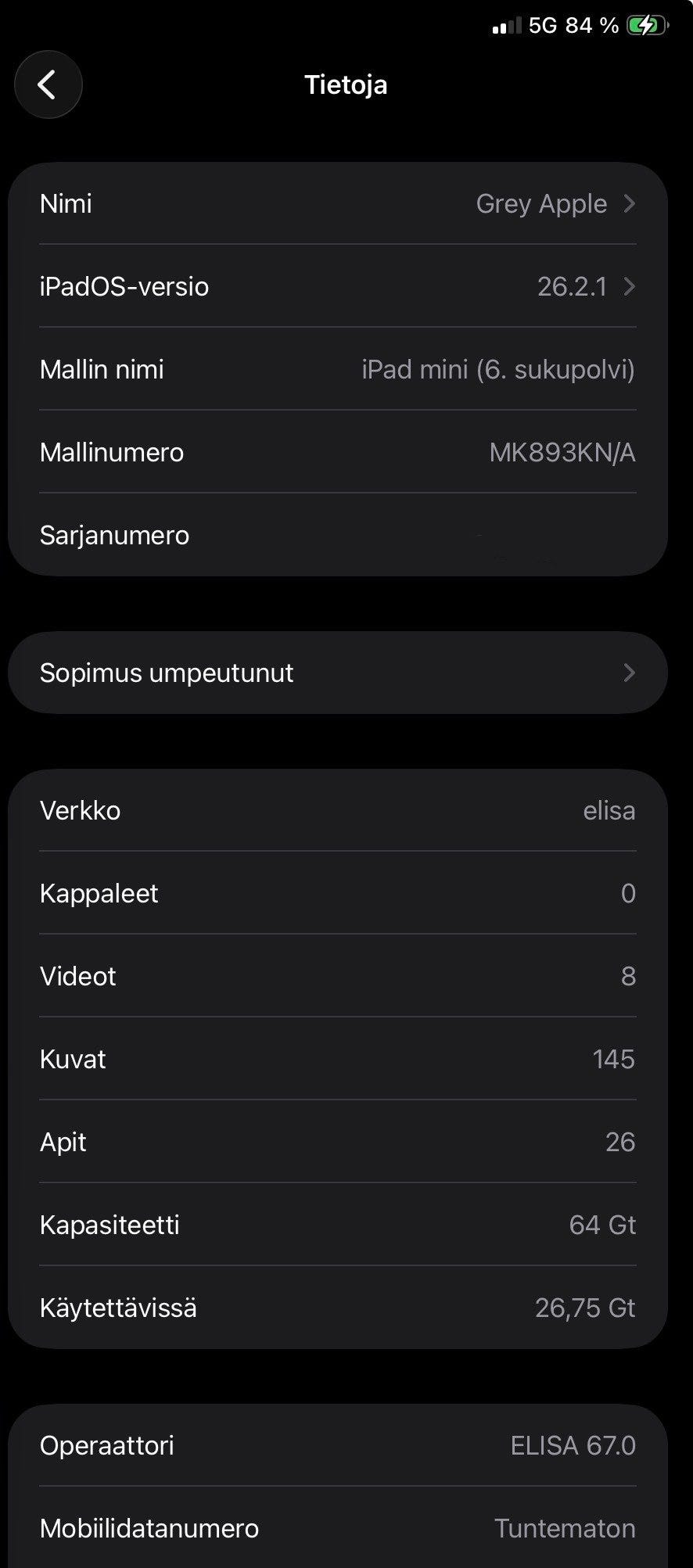This screenshot has height=1568, width=693.
Task: Tap the Tietoja title header
Action: pyautogui.click(x=346, y=84)
